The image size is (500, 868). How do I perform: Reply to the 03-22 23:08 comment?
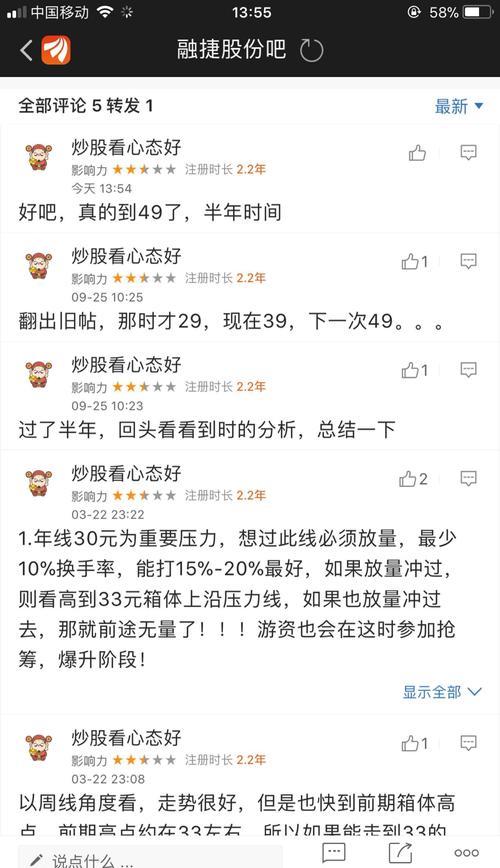pyautogui.click(x=468, y=743)
